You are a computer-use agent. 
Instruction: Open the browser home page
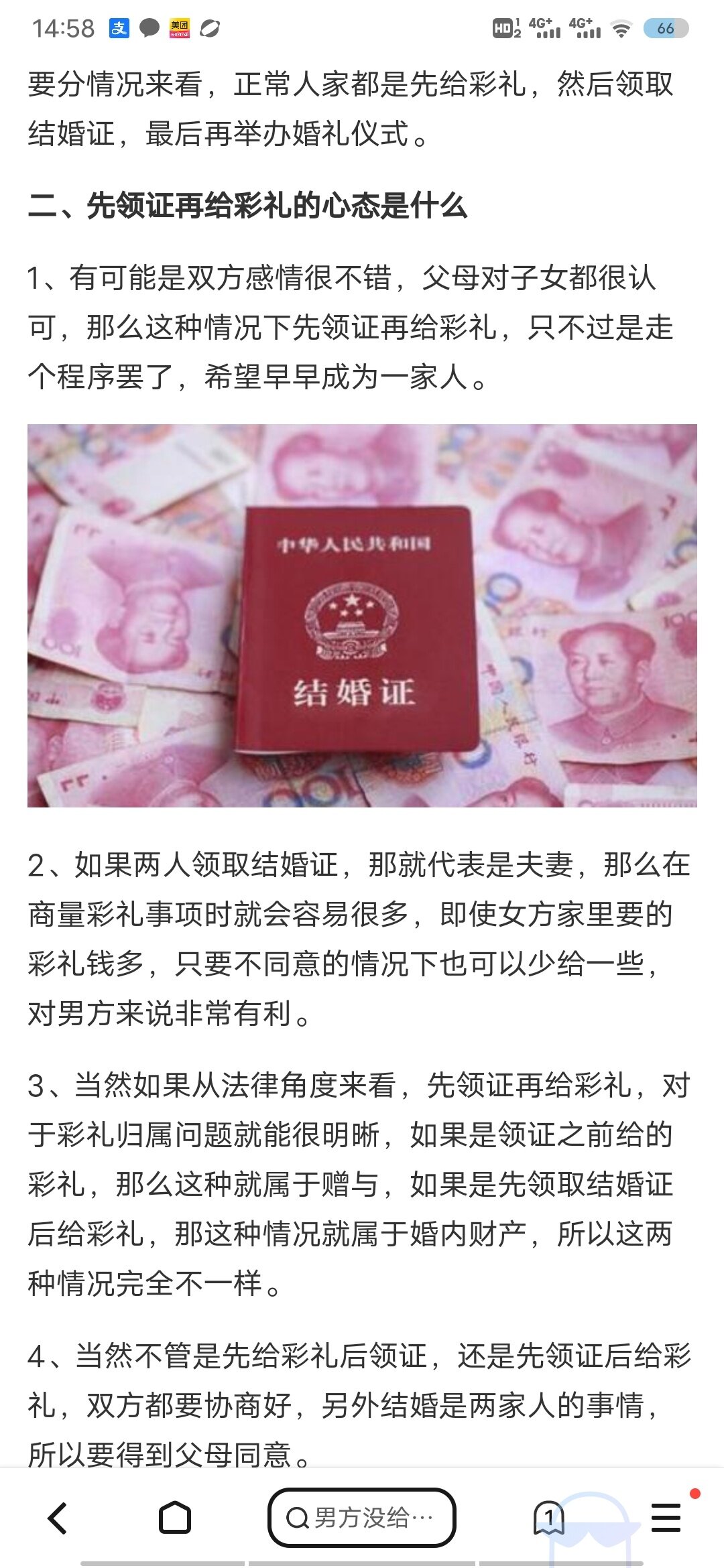(175, 1517)
